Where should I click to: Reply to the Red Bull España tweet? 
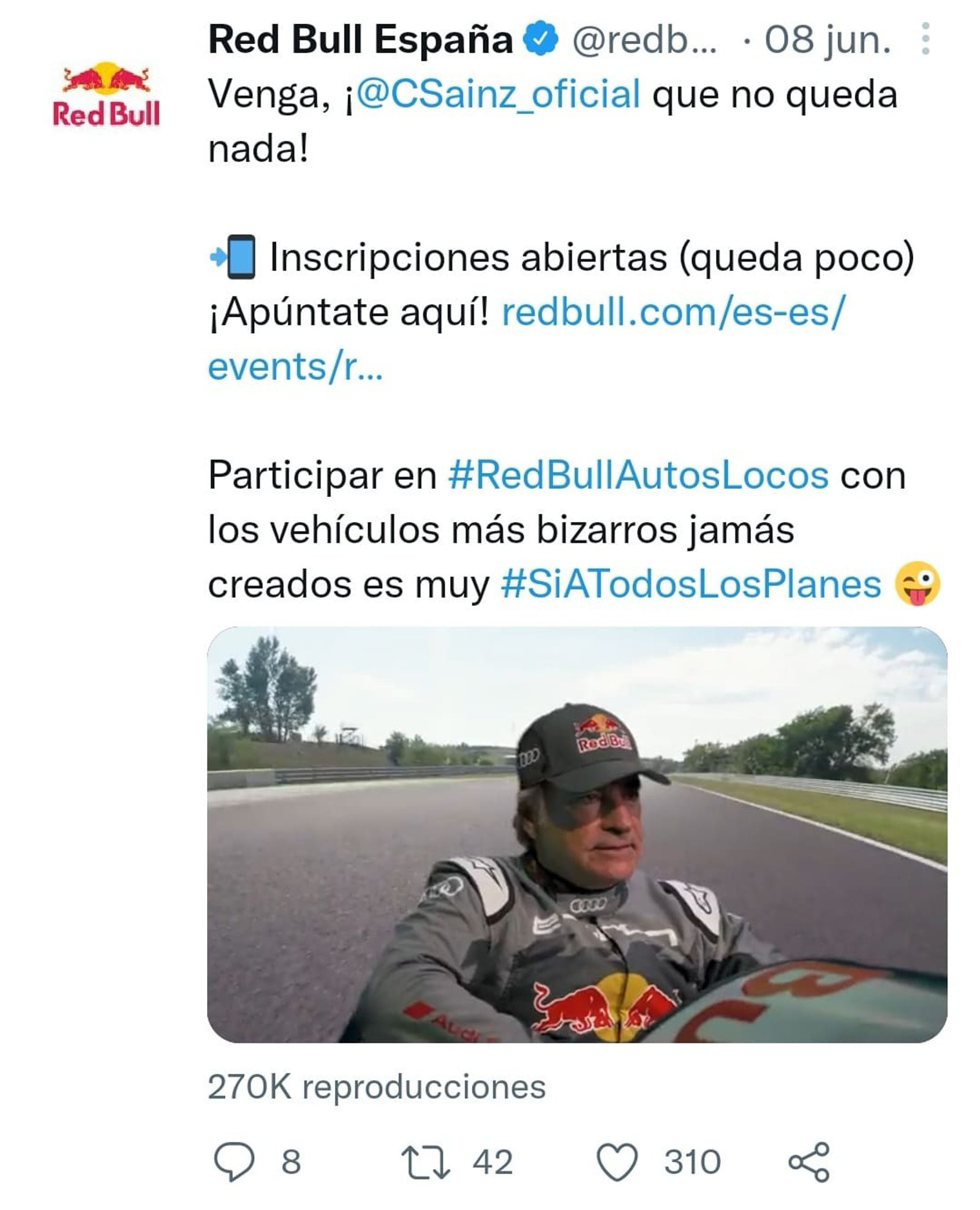click(x=233, y=1162)
